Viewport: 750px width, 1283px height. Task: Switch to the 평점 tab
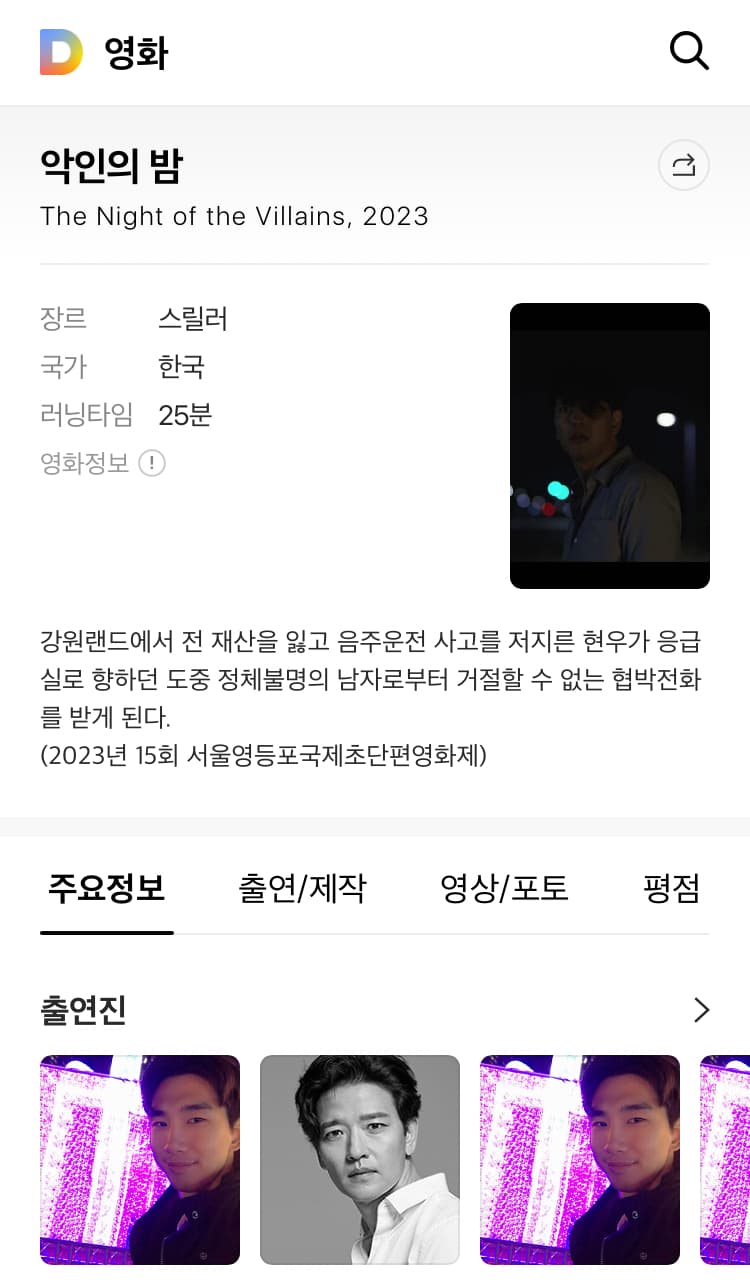[x=671, y=889]
